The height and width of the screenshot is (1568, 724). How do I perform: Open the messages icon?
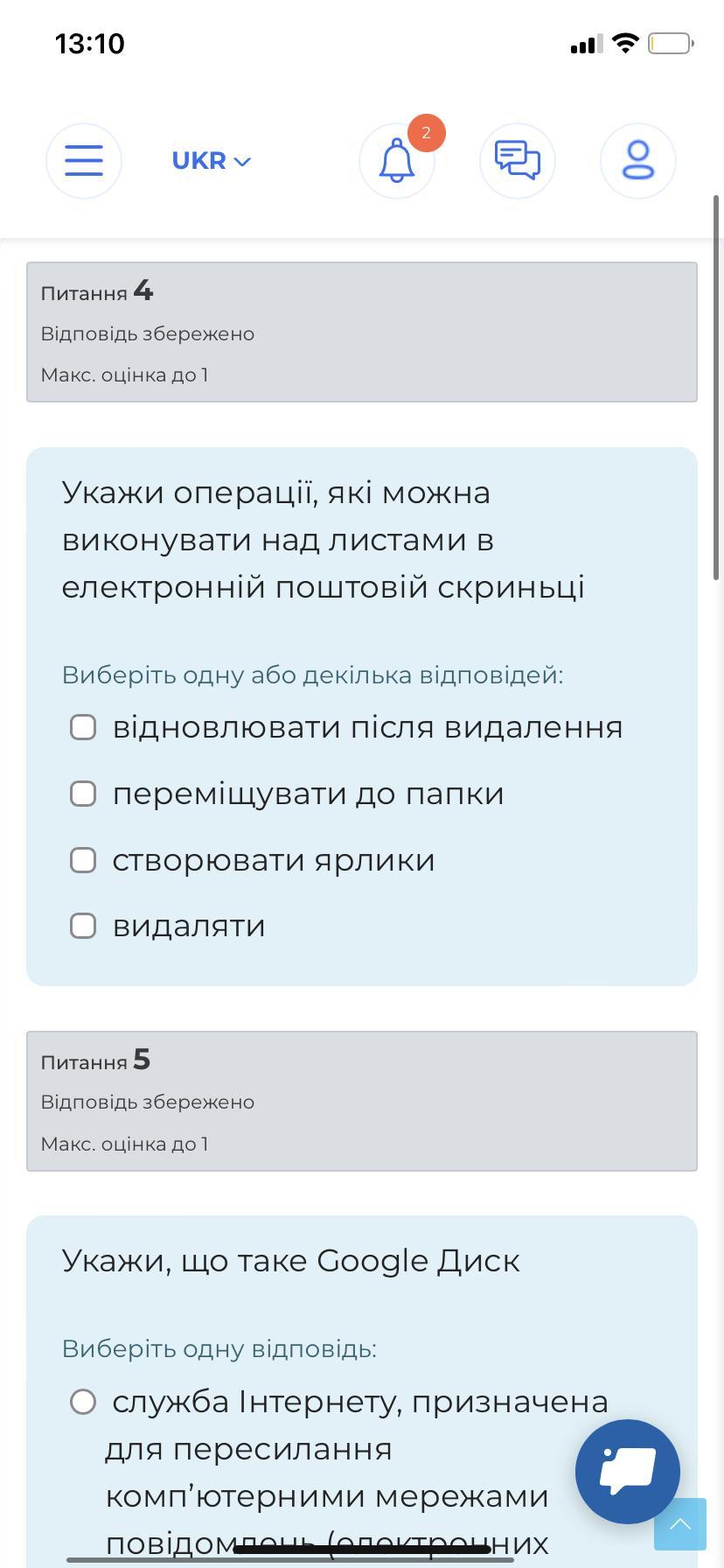coord(518,161)
